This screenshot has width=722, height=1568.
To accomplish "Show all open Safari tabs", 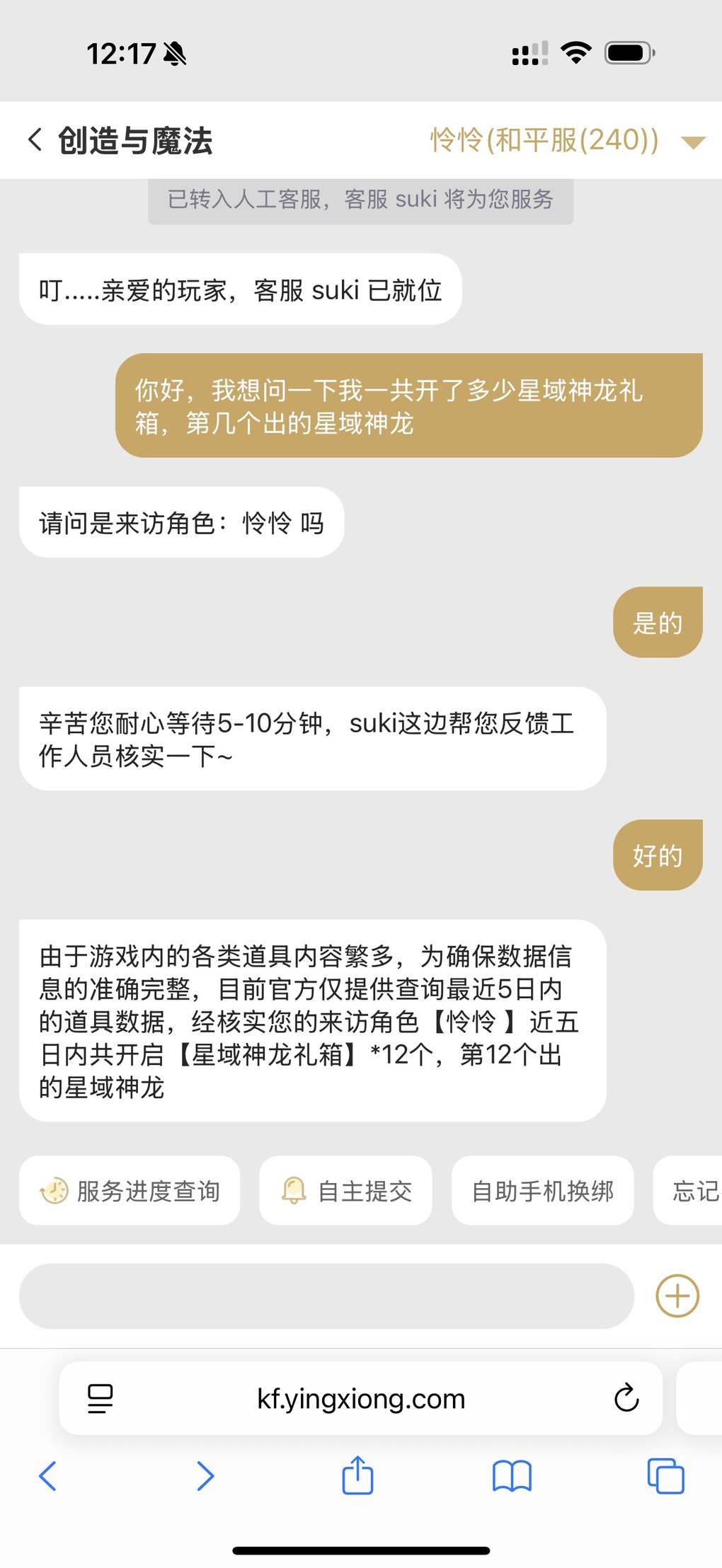I will (665, 1476).
